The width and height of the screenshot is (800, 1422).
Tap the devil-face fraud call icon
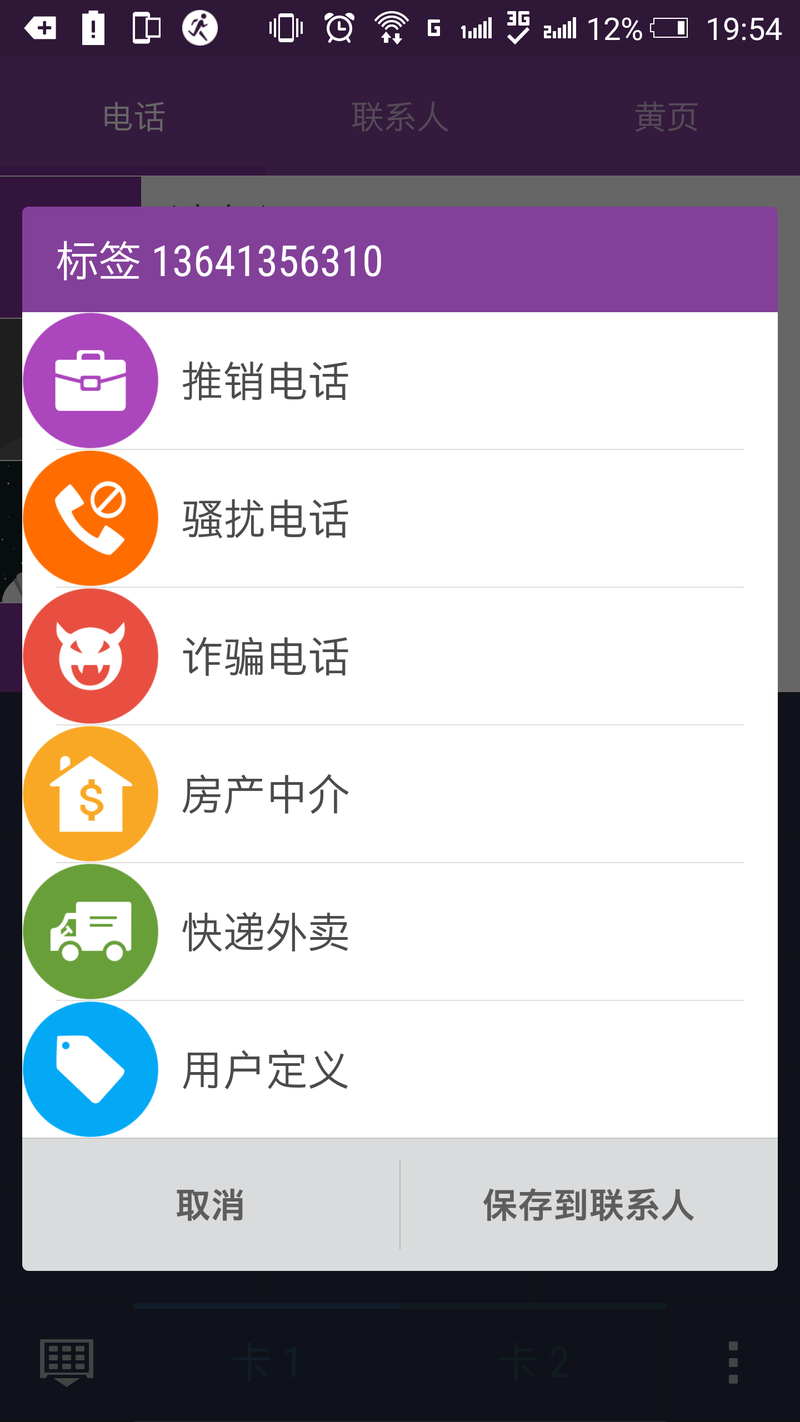[90, 656]
